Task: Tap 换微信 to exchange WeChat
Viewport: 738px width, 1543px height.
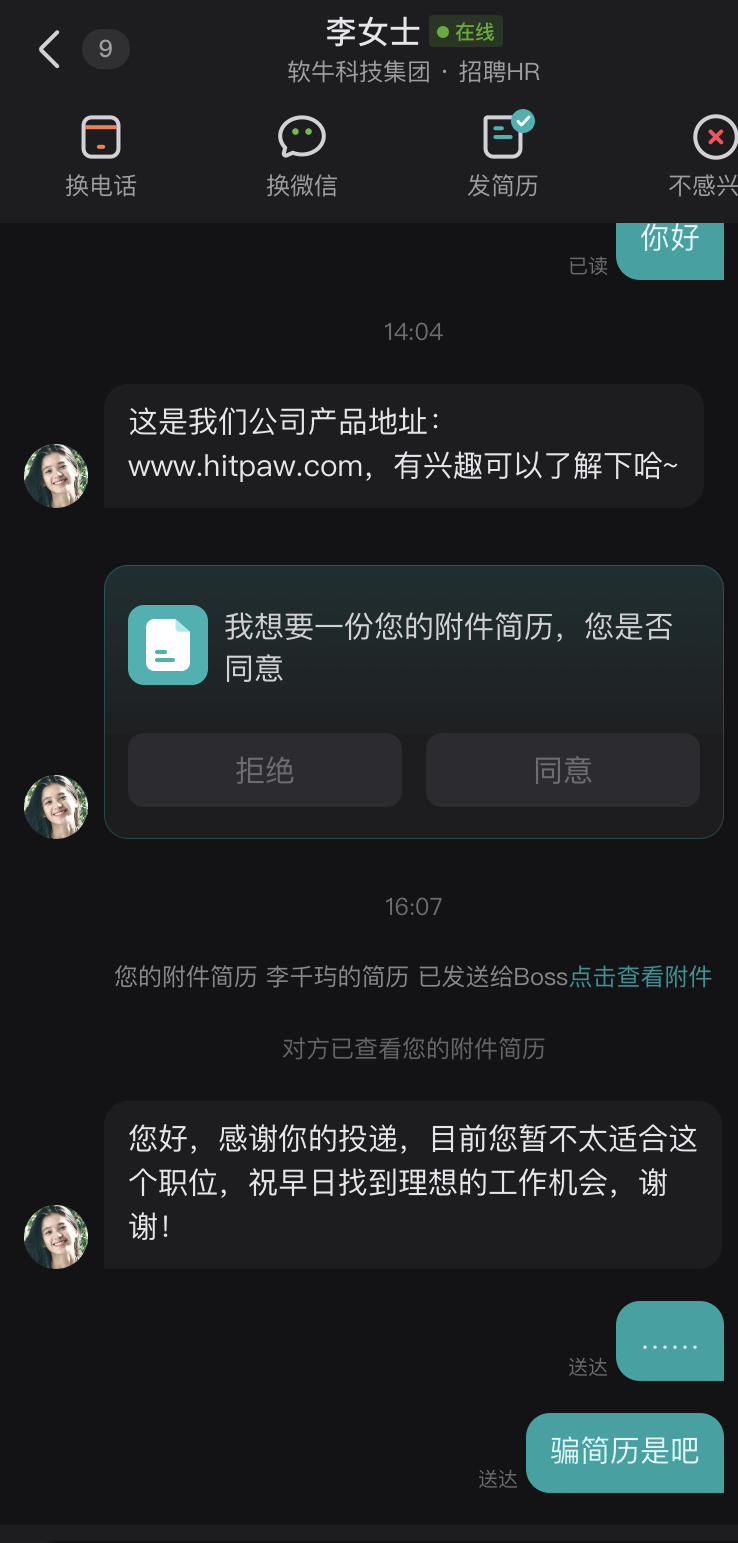Action: 301,154
